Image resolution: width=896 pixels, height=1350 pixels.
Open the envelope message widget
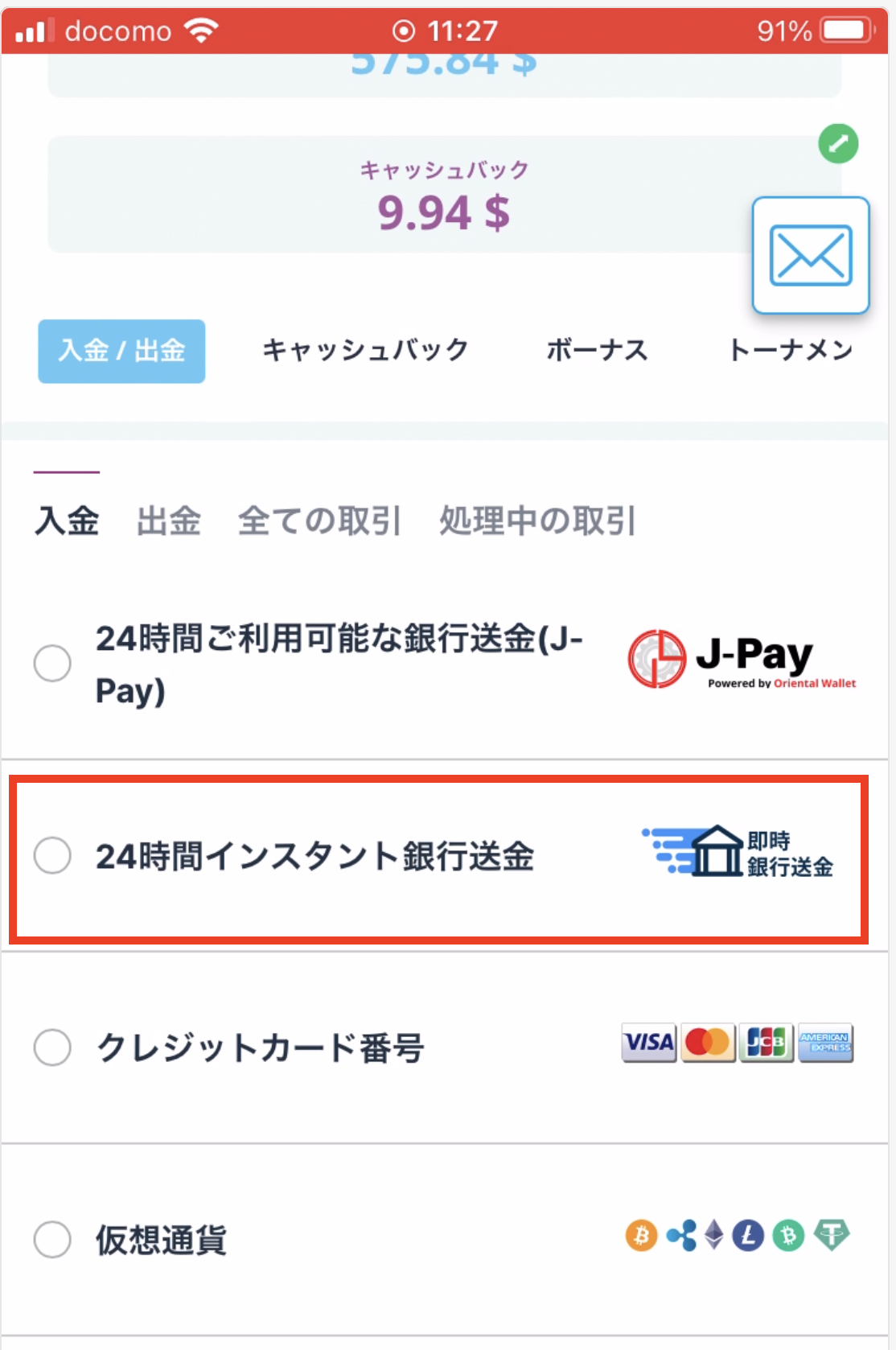(810, 255)
